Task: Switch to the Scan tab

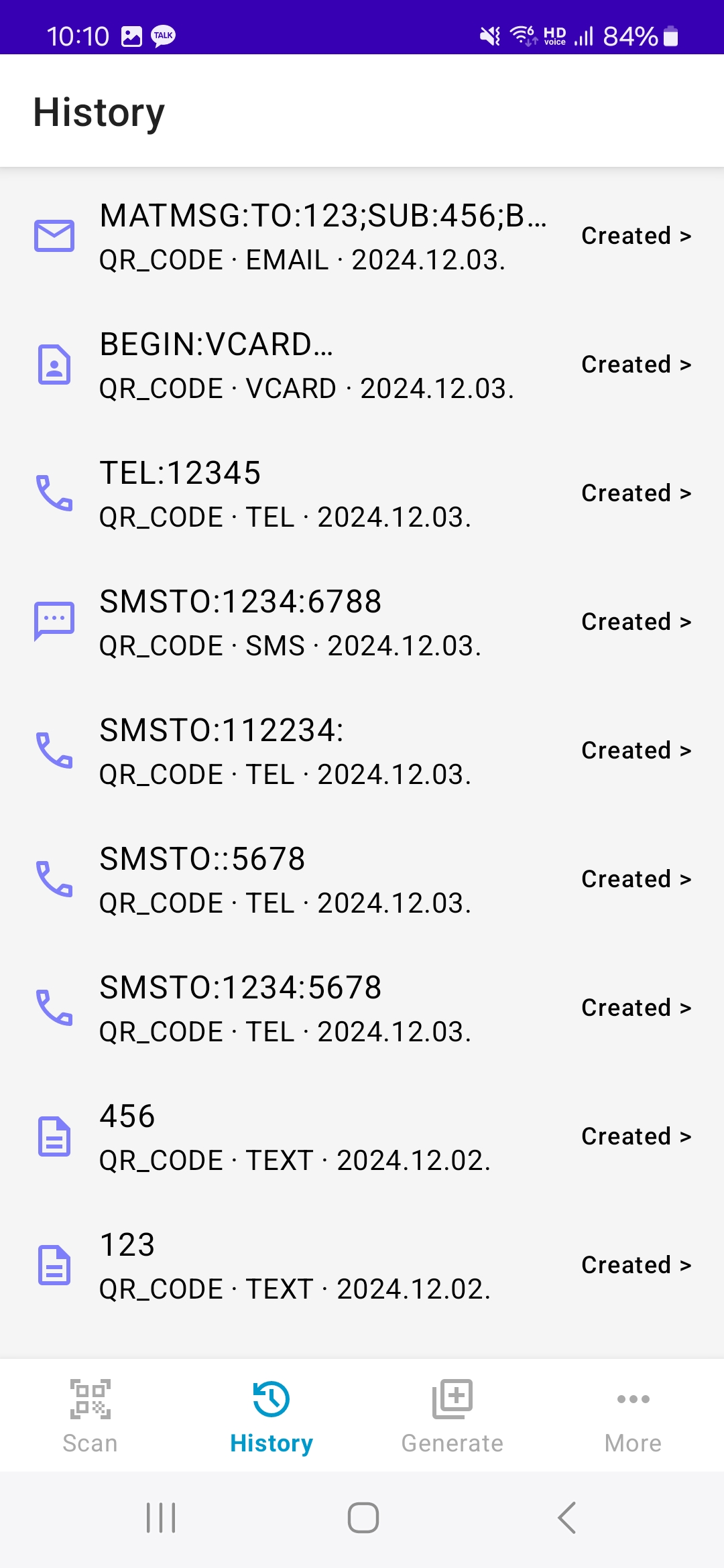Action: (x=90, y=1415)
